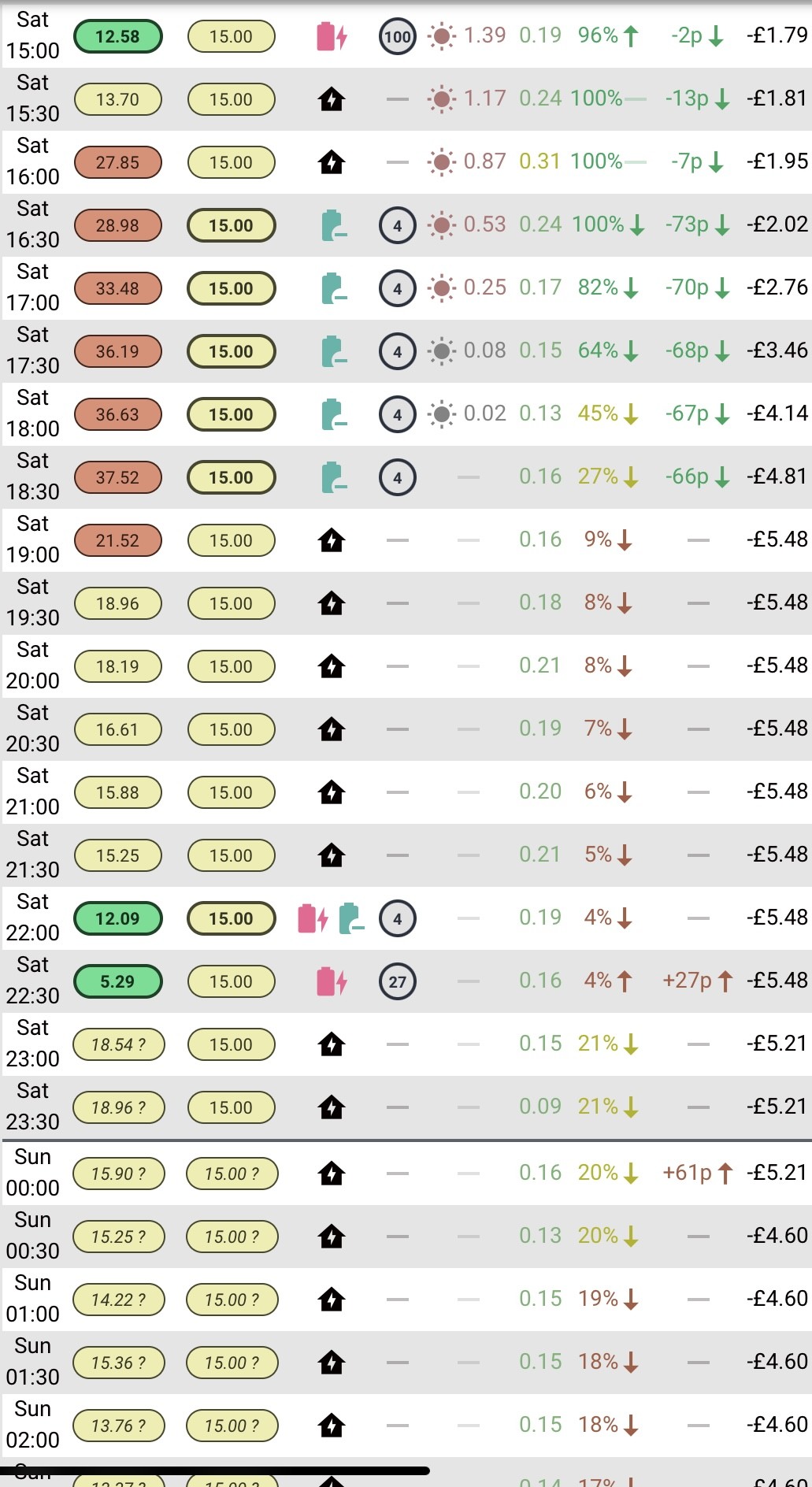Tap the 21.52 import rate at Sat 19:00
This screenshot has height=1487, width=812.
point(117,540)
